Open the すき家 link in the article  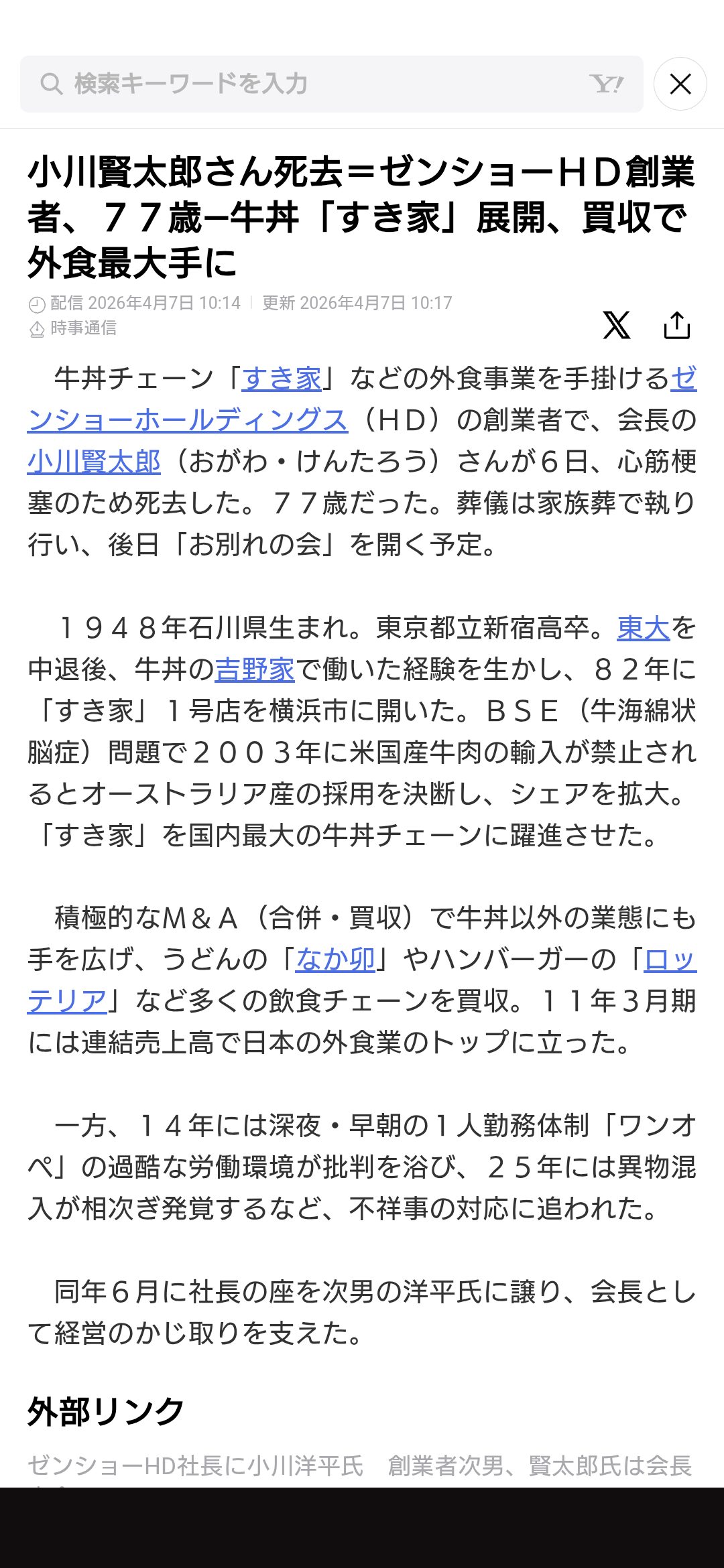point(282,379)
